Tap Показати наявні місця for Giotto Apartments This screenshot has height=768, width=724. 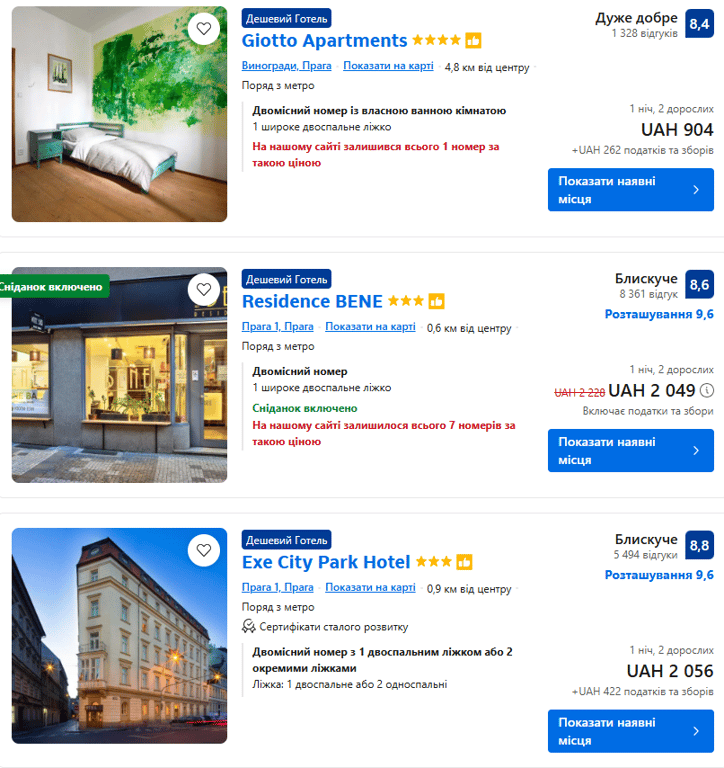coord(630,190)
